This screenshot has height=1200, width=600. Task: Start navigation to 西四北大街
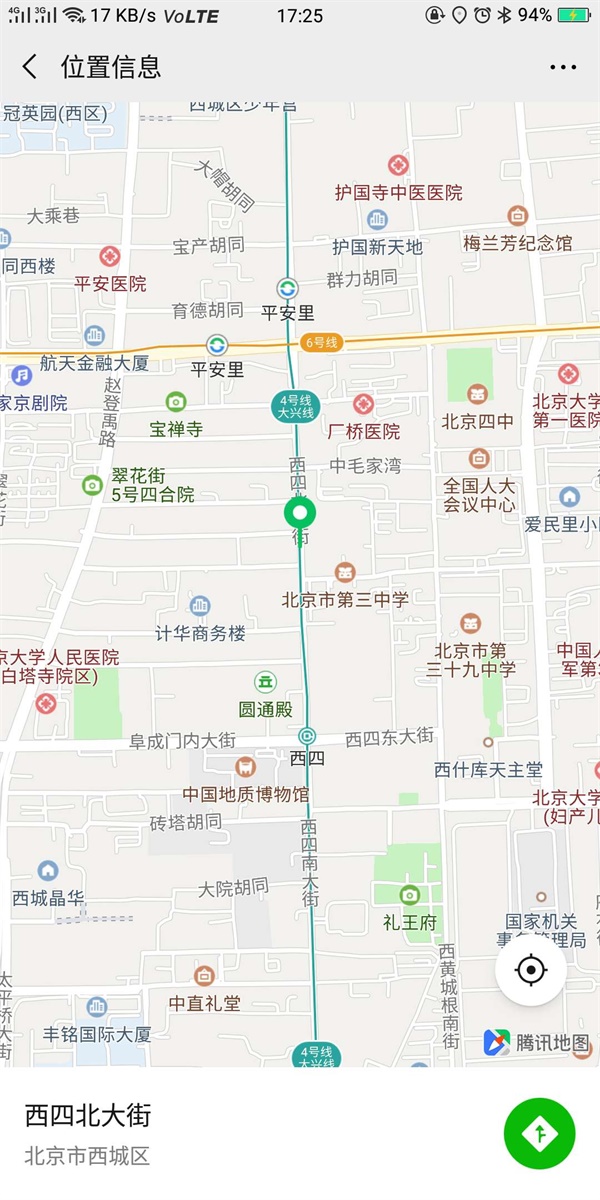click(x=539, y=1133)
